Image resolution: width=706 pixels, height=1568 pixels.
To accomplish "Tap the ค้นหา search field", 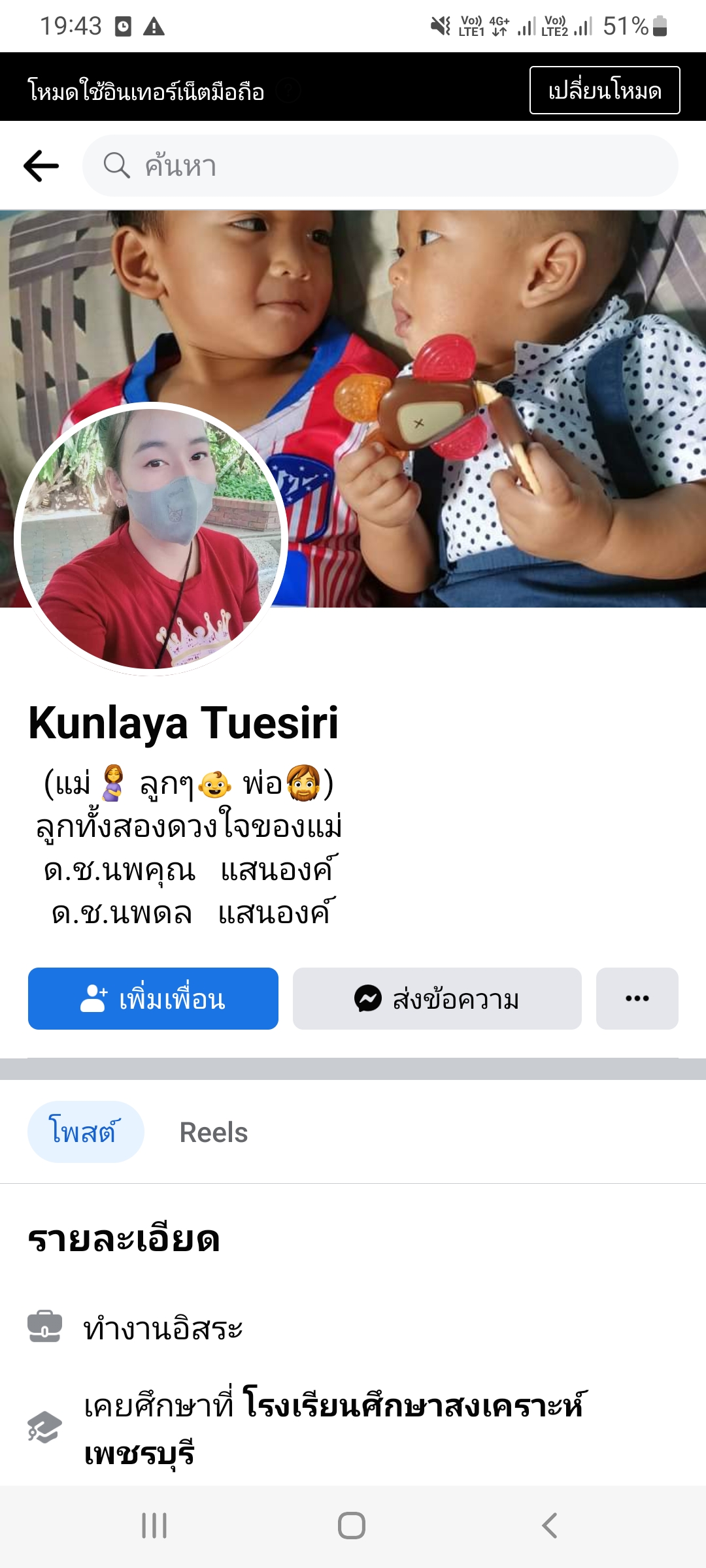I will pos(379,166).
